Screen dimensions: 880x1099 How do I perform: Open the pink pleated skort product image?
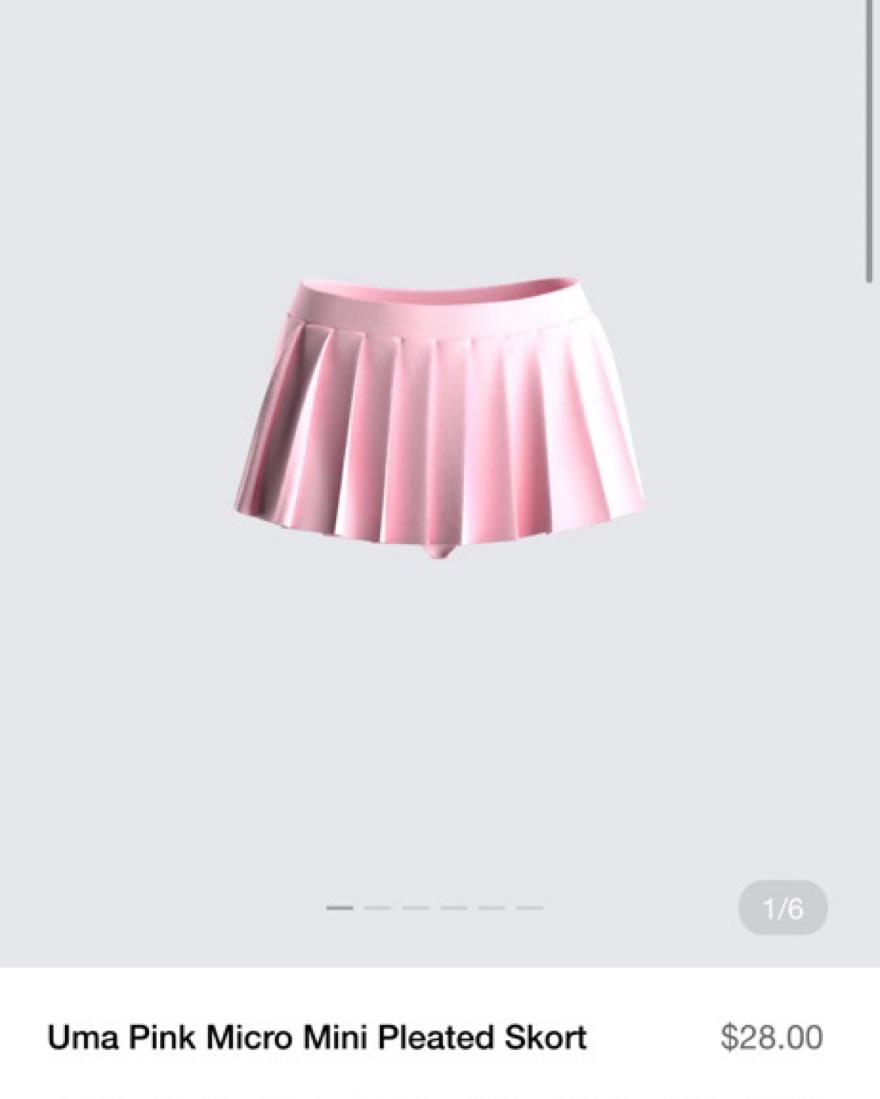click(437, 421)
